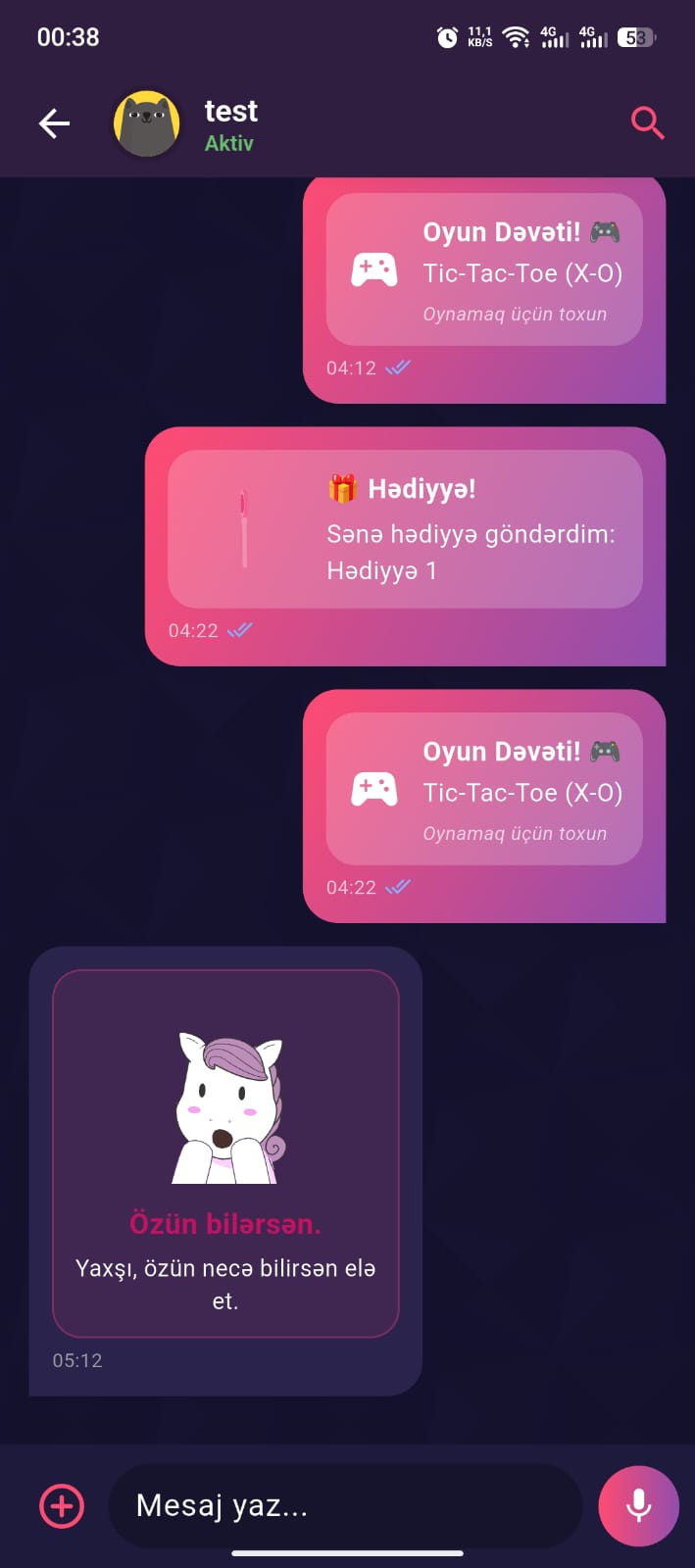Join the Tic-Tac-Toe invite sent at 04:22
Viewport: 695px width, 1568px height.
[x=484, y=790]
